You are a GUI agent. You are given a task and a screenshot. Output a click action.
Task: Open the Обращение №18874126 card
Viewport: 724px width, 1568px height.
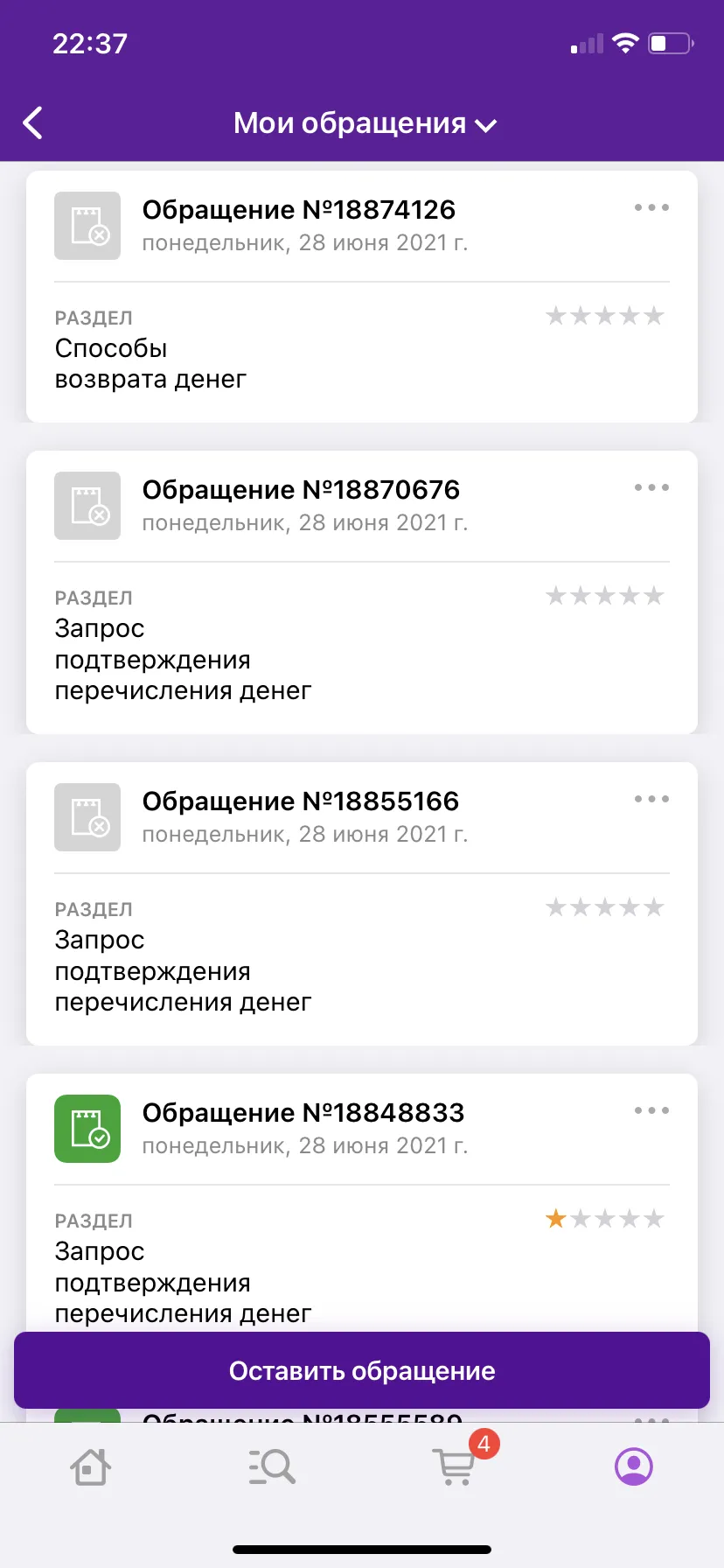click(x=362, y=297)
